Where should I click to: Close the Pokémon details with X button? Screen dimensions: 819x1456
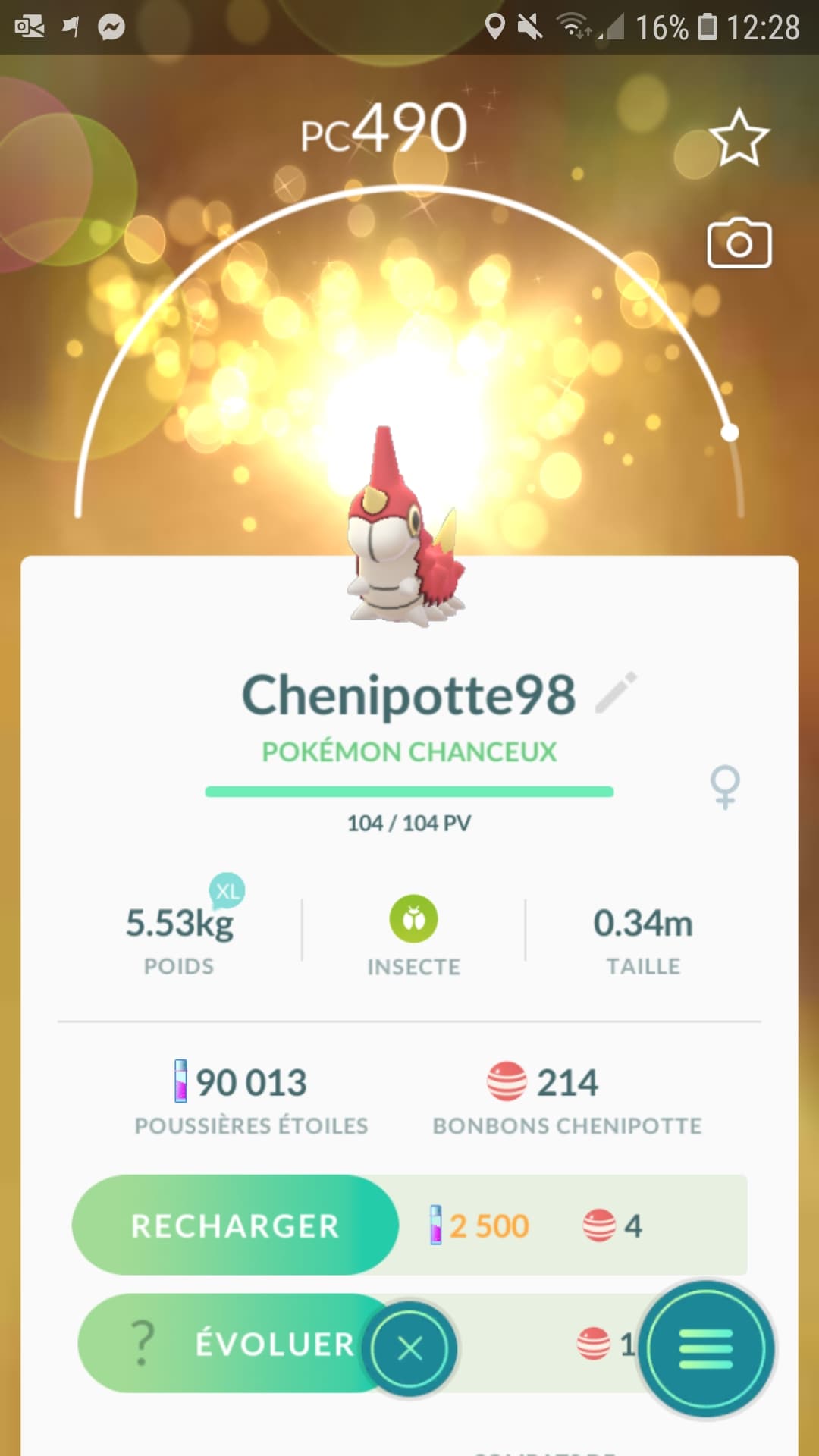409,1348
